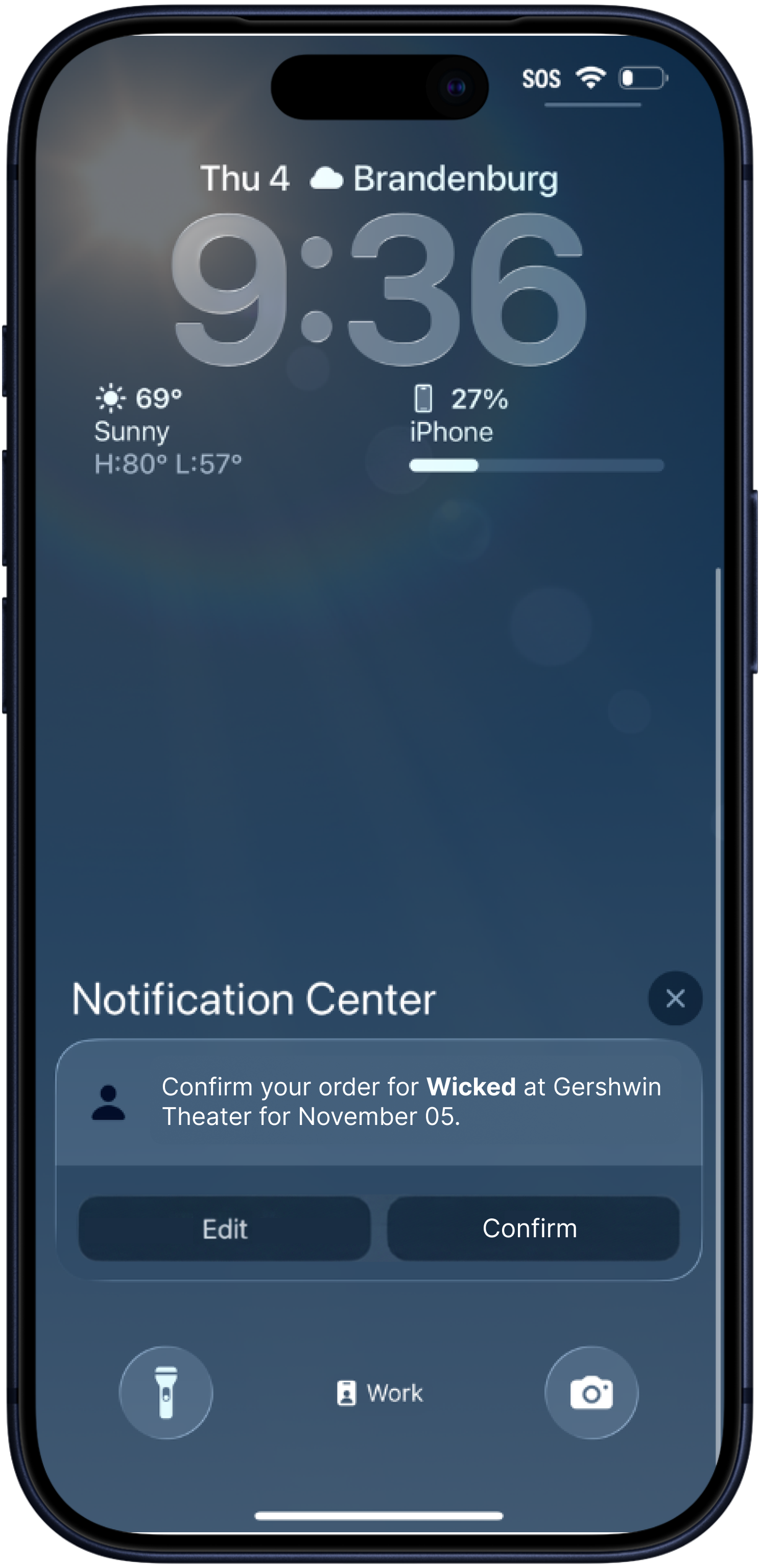The height and width of the screenshot is (1568, 760).
Task: Open the Sunny 69° weather widget
Action: tap(168, 430)
